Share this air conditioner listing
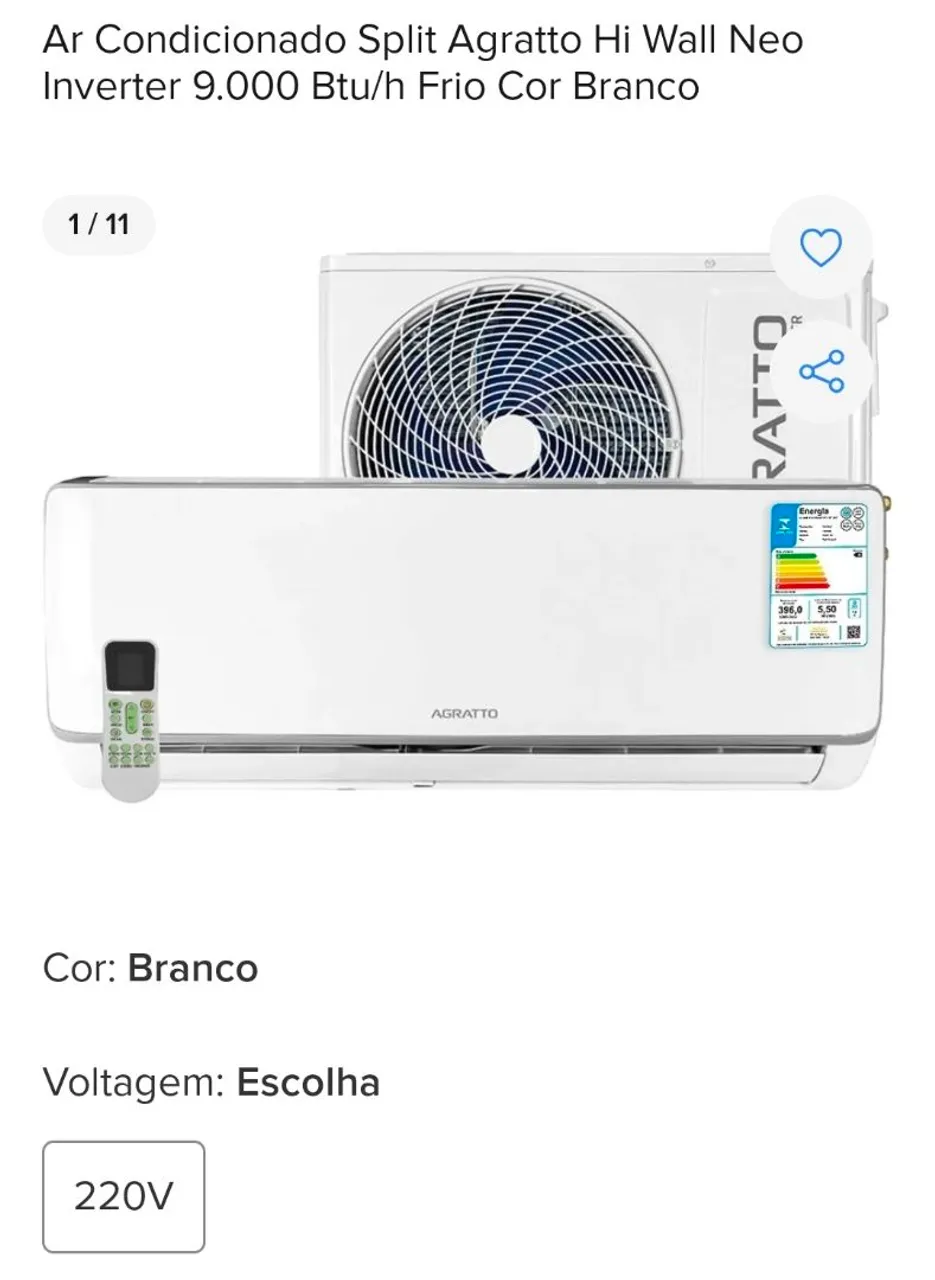This screenshot has height=1280, width=935. click(822, 371)
